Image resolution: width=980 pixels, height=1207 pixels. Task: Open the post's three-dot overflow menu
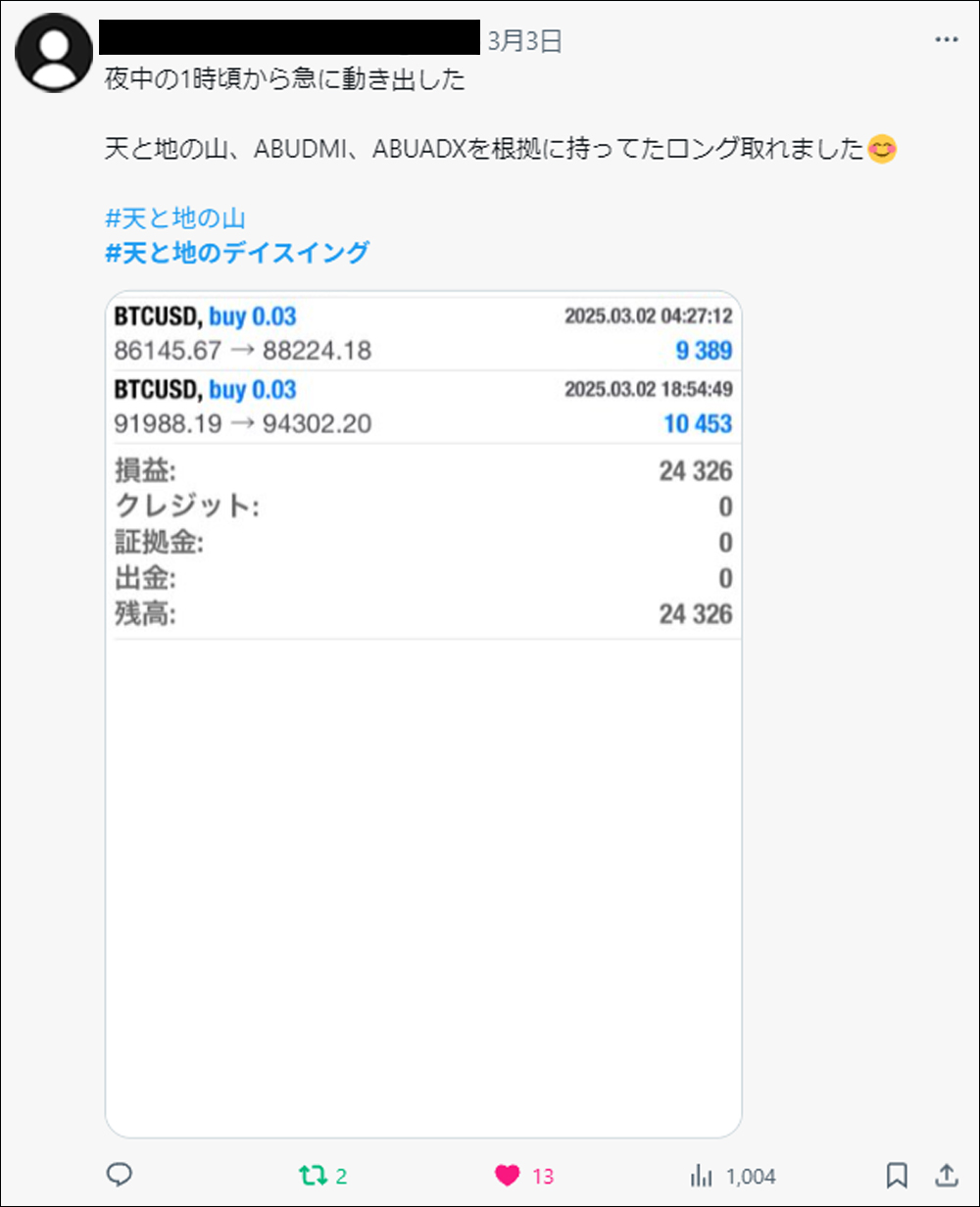coord(946,40)
